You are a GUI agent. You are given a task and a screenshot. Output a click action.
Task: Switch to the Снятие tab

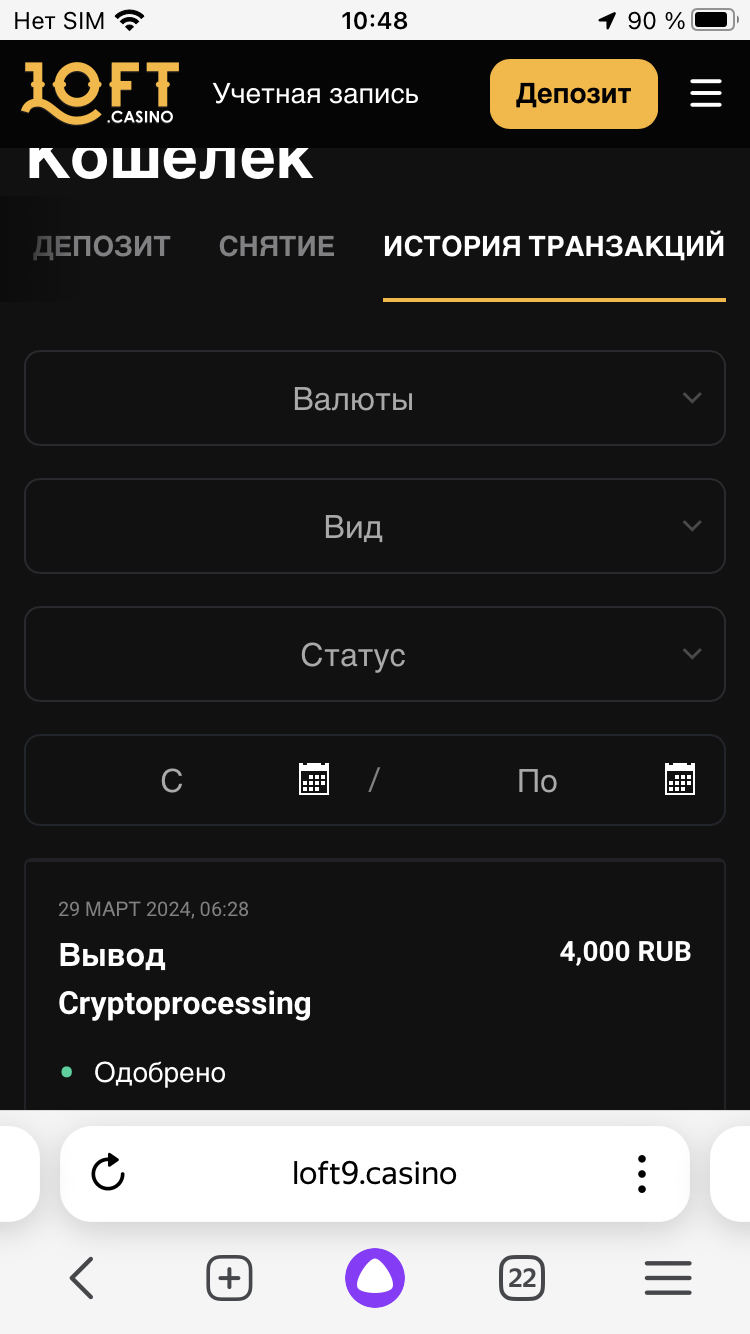coord(276,246)
